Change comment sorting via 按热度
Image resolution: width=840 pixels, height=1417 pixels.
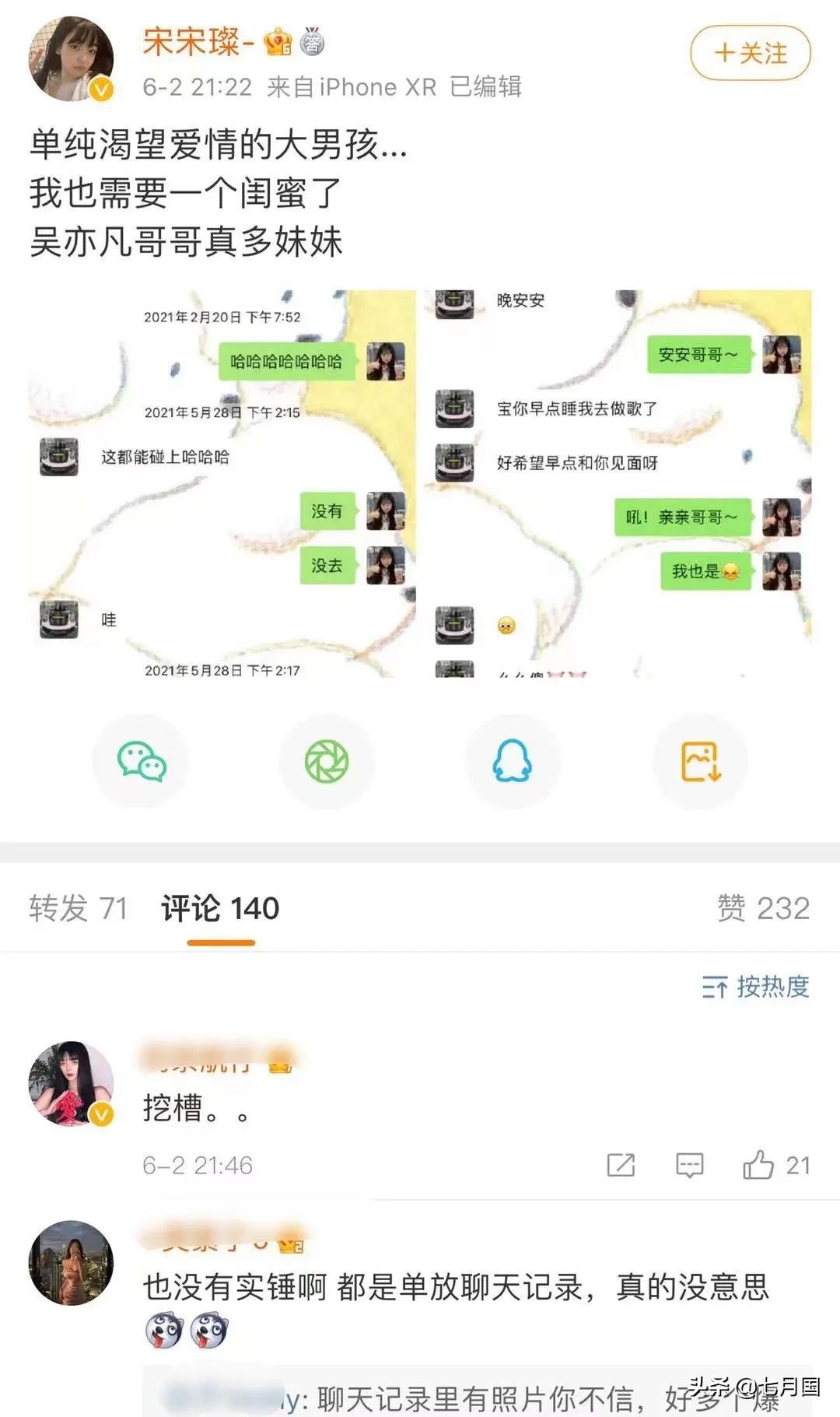tap(755, 987)
